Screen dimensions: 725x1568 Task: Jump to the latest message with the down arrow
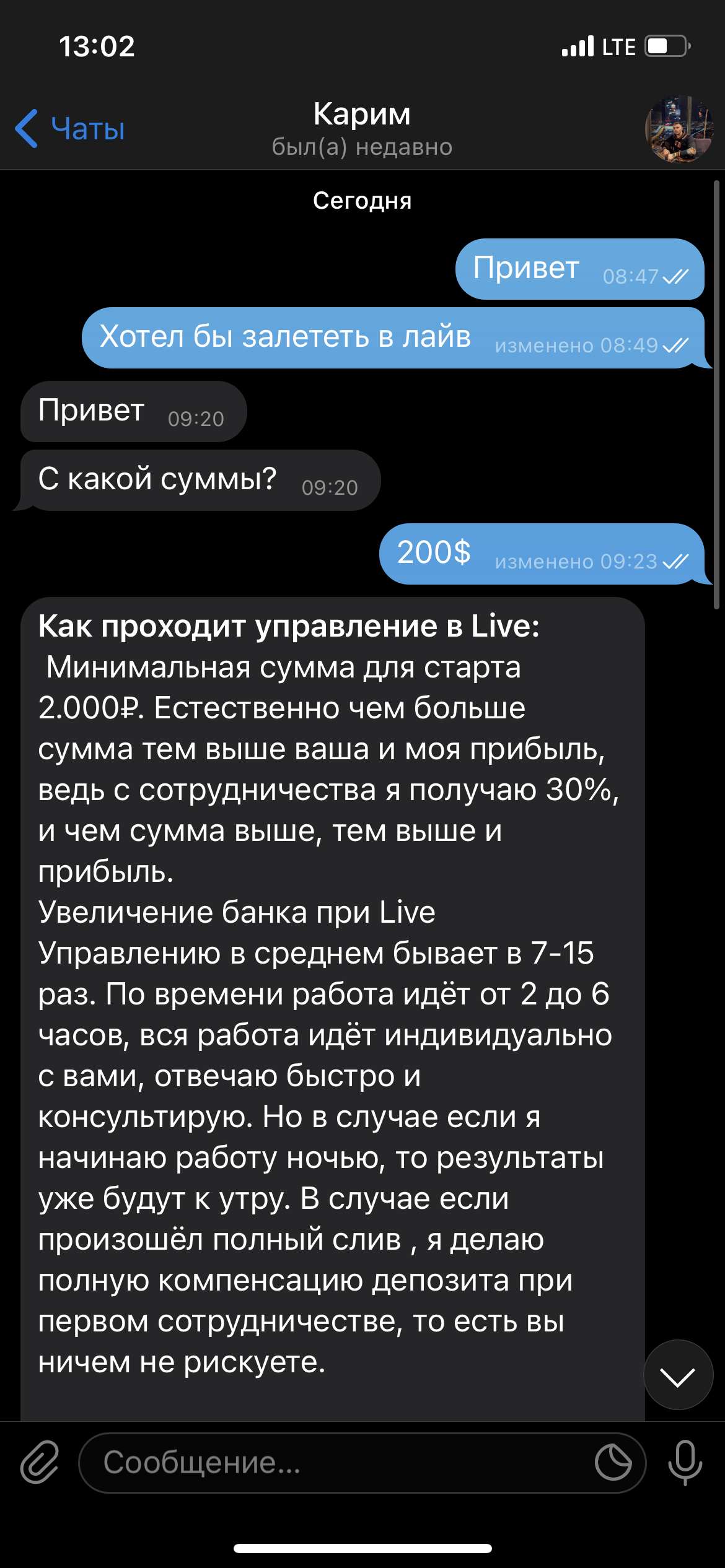tap(678, 1374)
